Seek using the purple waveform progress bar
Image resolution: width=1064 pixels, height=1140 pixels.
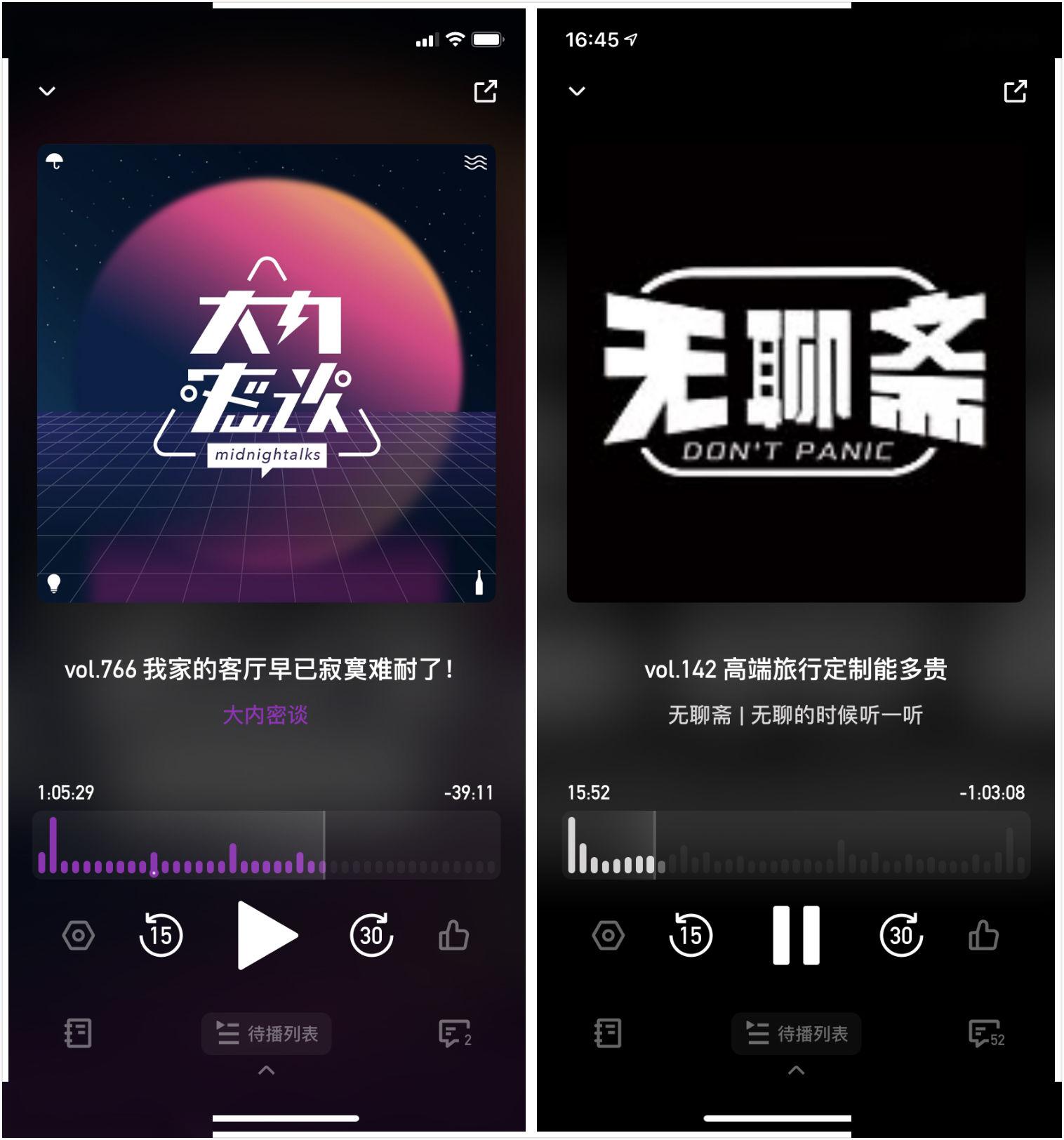coord(266,846)
